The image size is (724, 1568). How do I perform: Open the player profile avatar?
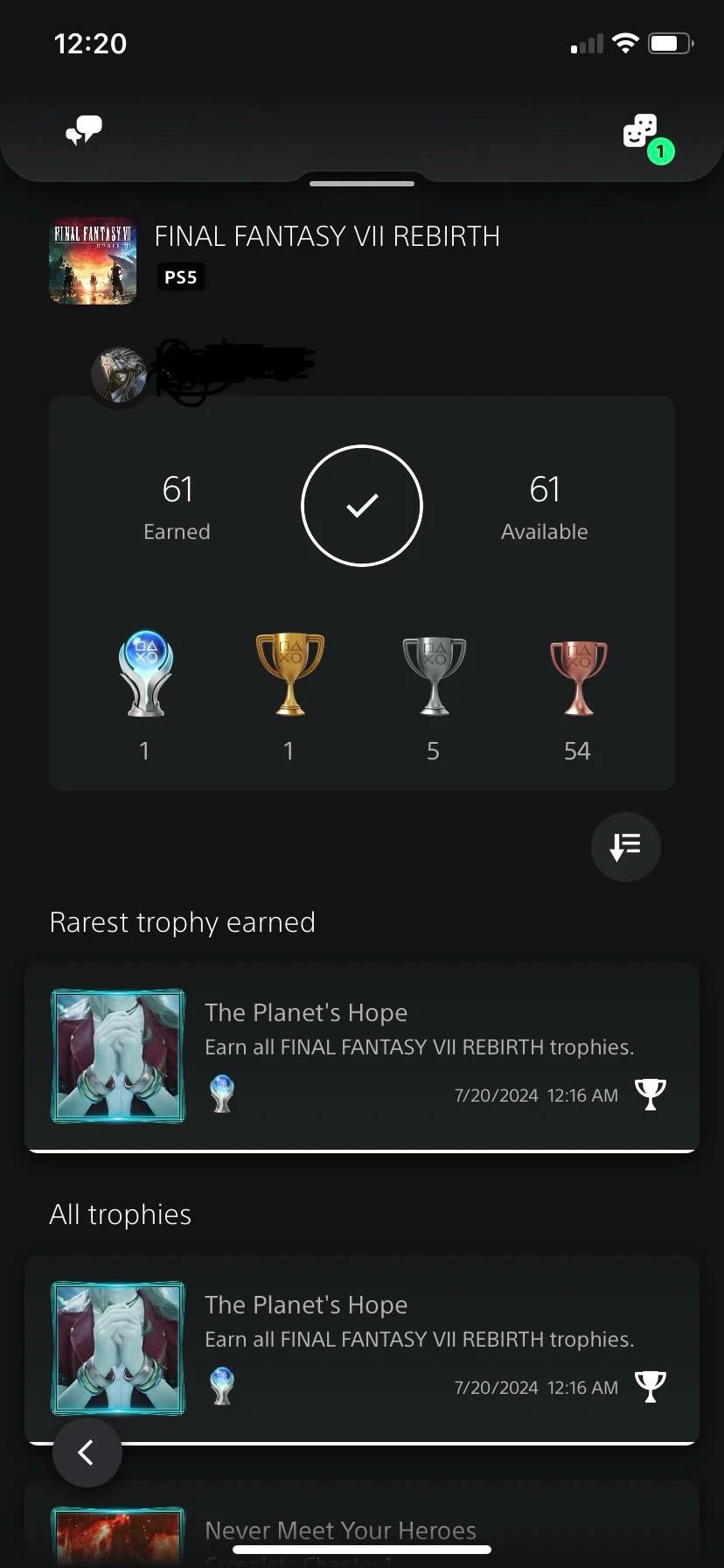pyautogui.click(x=119, y=375)
